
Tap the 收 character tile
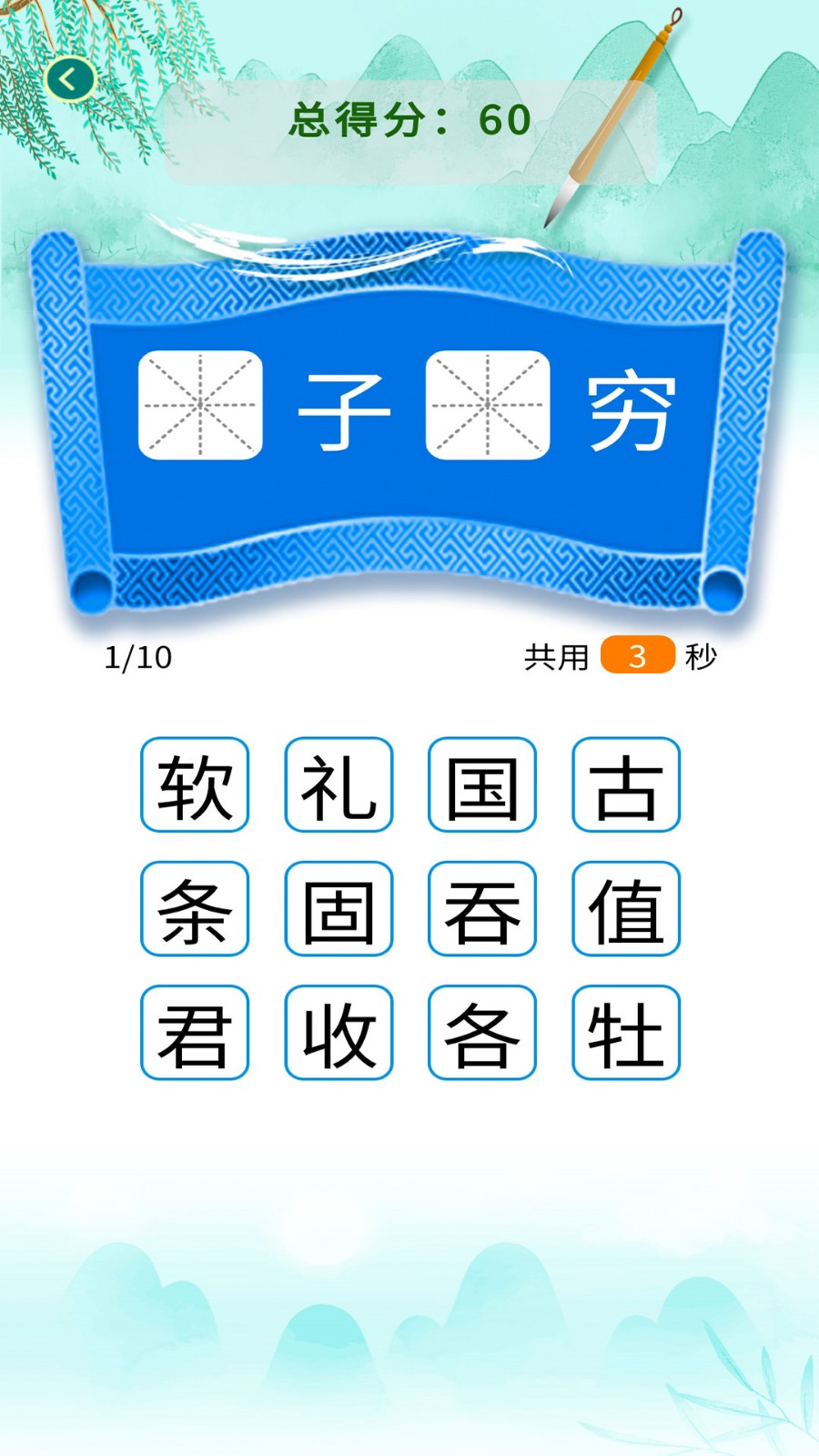[x=339, y=1032]
